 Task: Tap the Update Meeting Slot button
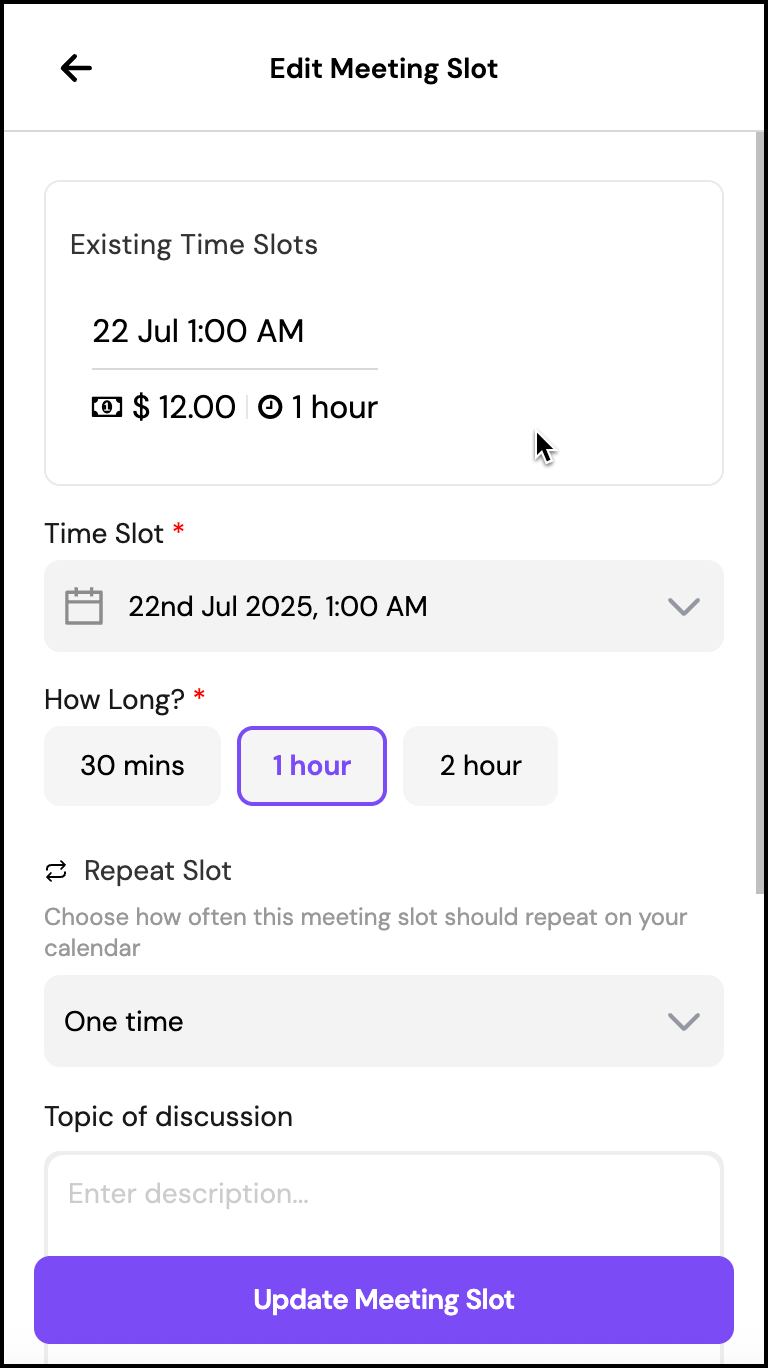tap(384, 1300)
